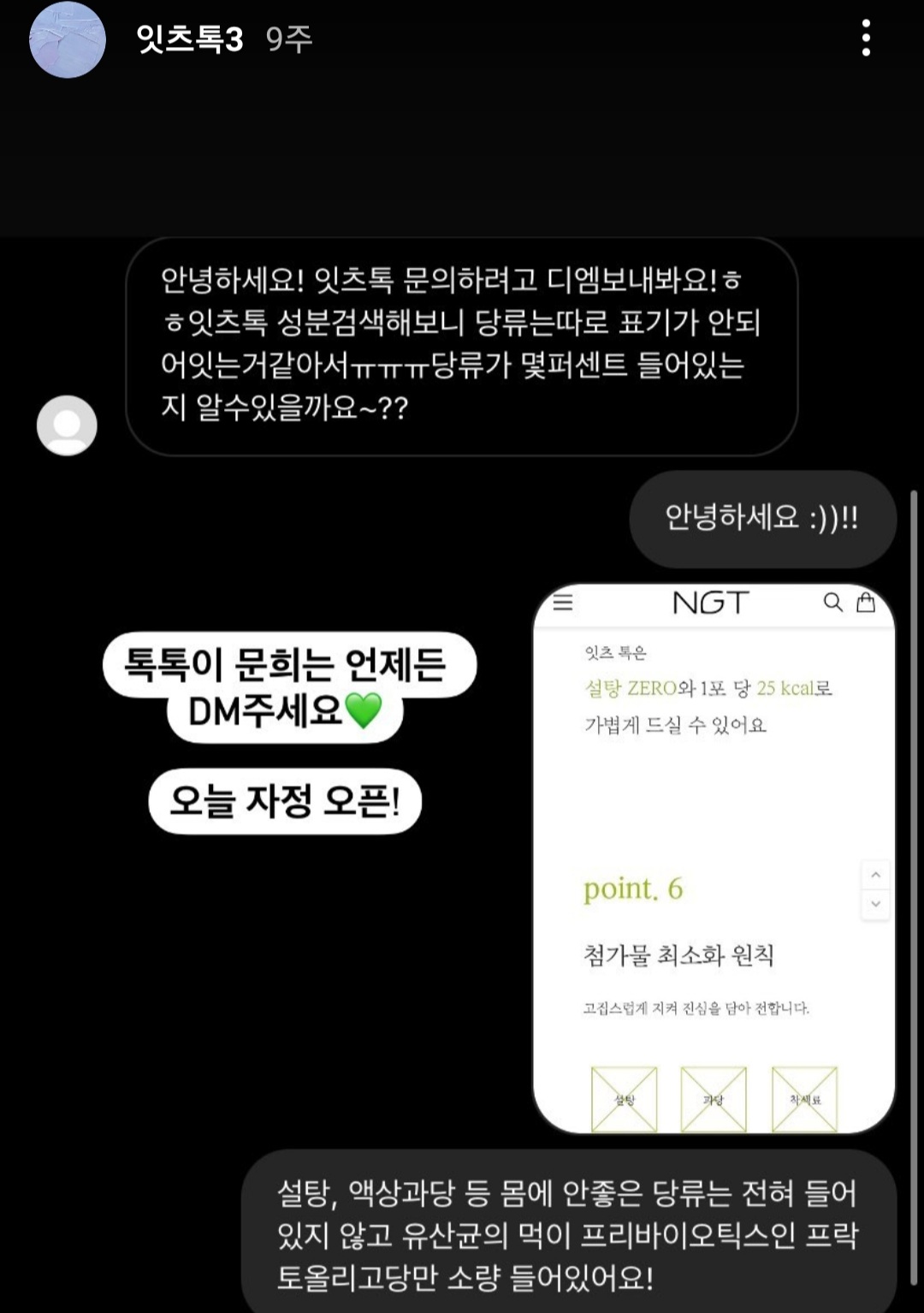
Task: Open the story's more options menu
Action: [866, 39]
